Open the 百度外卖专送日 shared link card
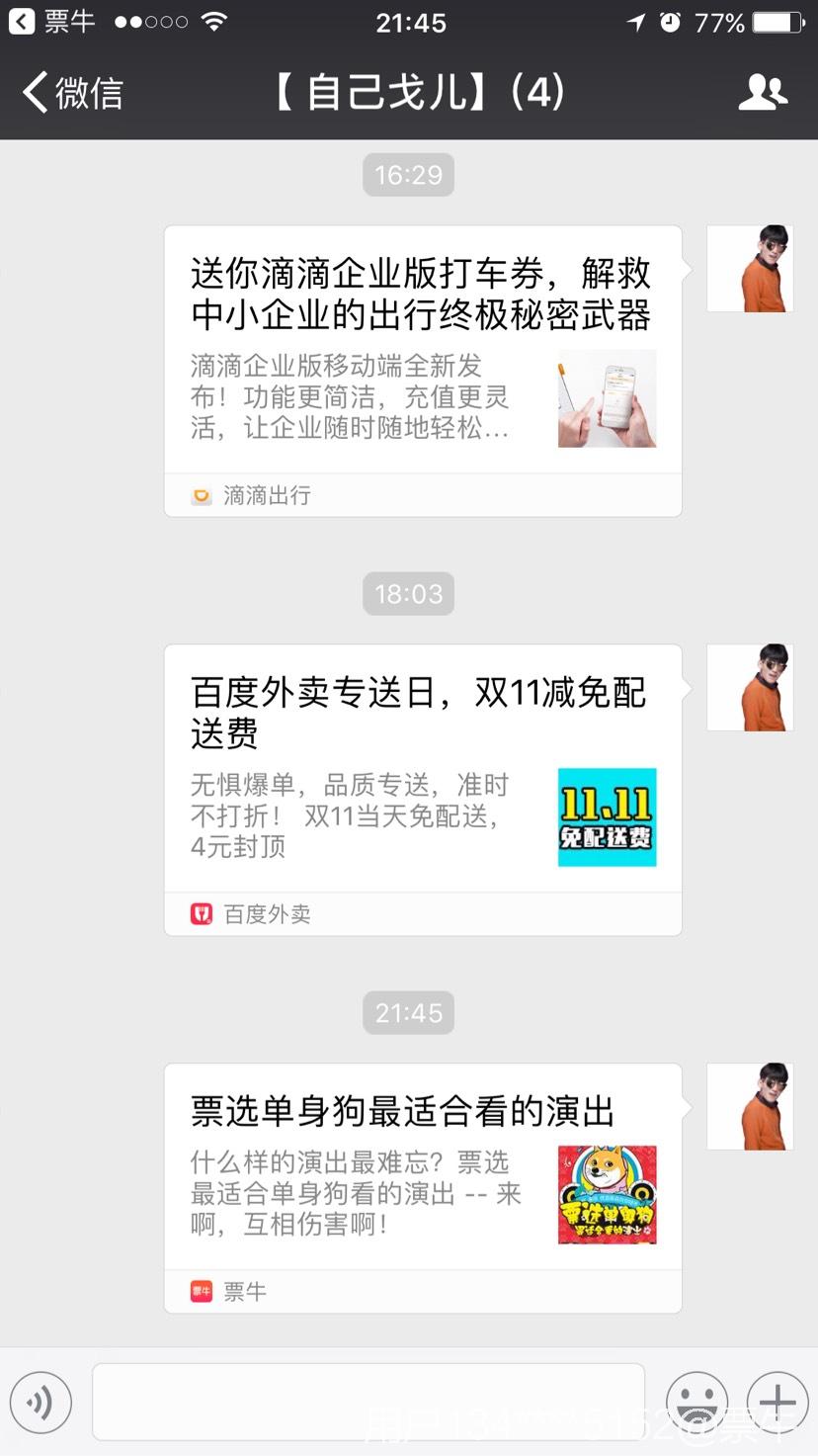This screenshot has height=1456, width=818. click(x=422, y=789)
